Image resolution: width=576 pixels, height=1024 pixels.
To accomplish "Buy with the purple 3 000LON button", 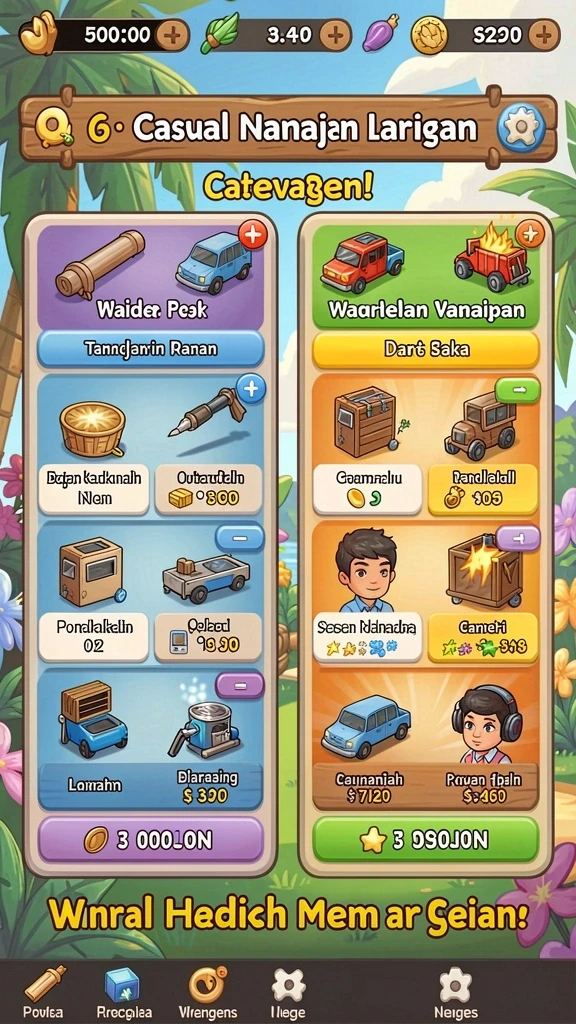I will (x=151, y=840).
